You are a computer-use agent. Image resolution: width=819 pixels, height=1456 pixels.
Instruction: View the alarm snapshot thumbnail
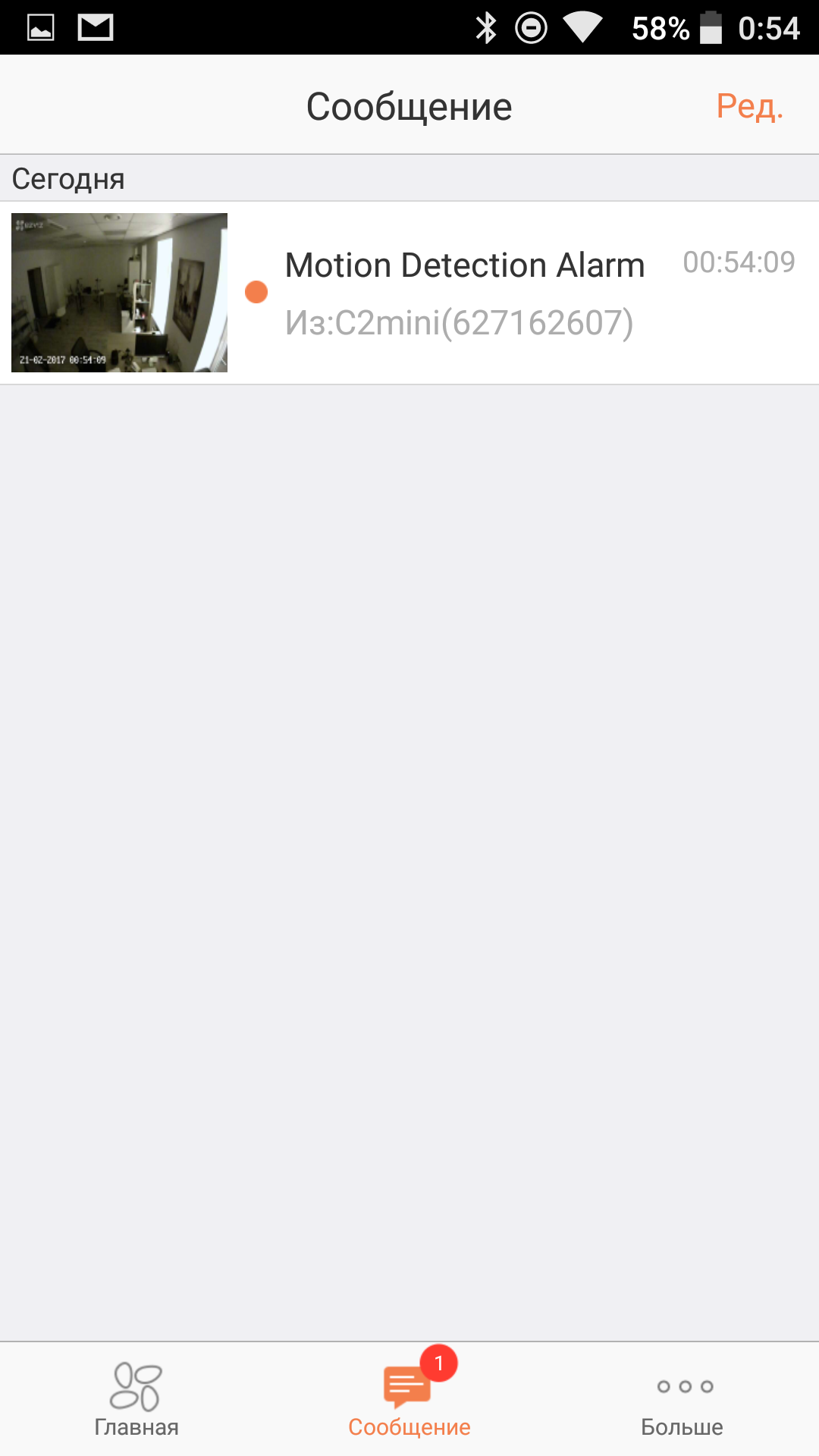[119, 293]
